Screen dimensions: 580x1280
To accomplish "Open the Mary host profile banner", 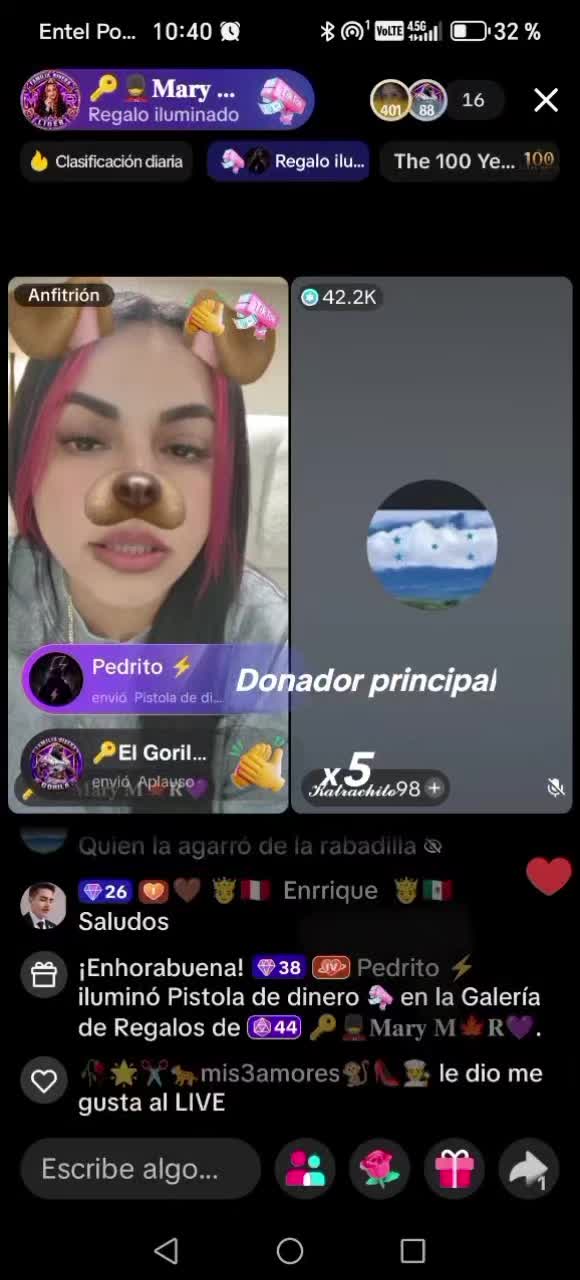I will (167, 100).
